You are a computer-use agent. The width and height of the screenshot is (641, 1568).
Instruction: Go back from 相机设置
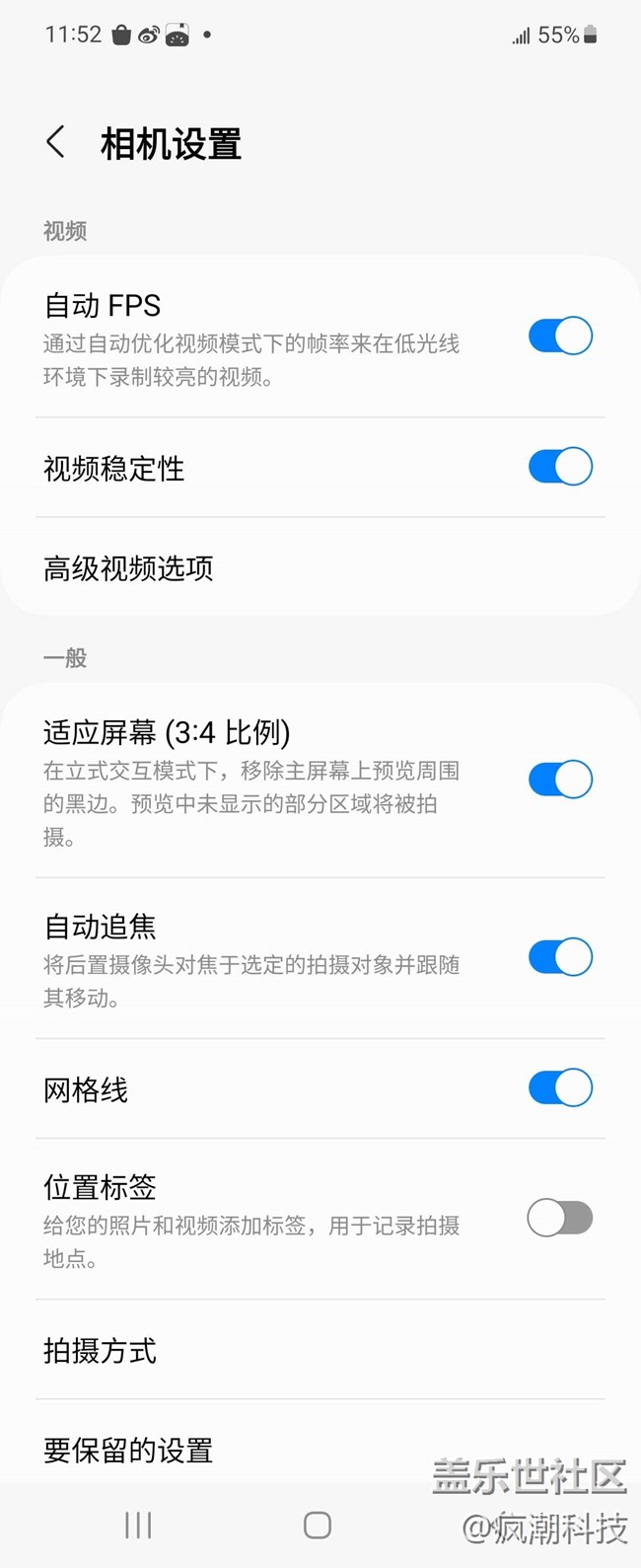click(56, 142)
